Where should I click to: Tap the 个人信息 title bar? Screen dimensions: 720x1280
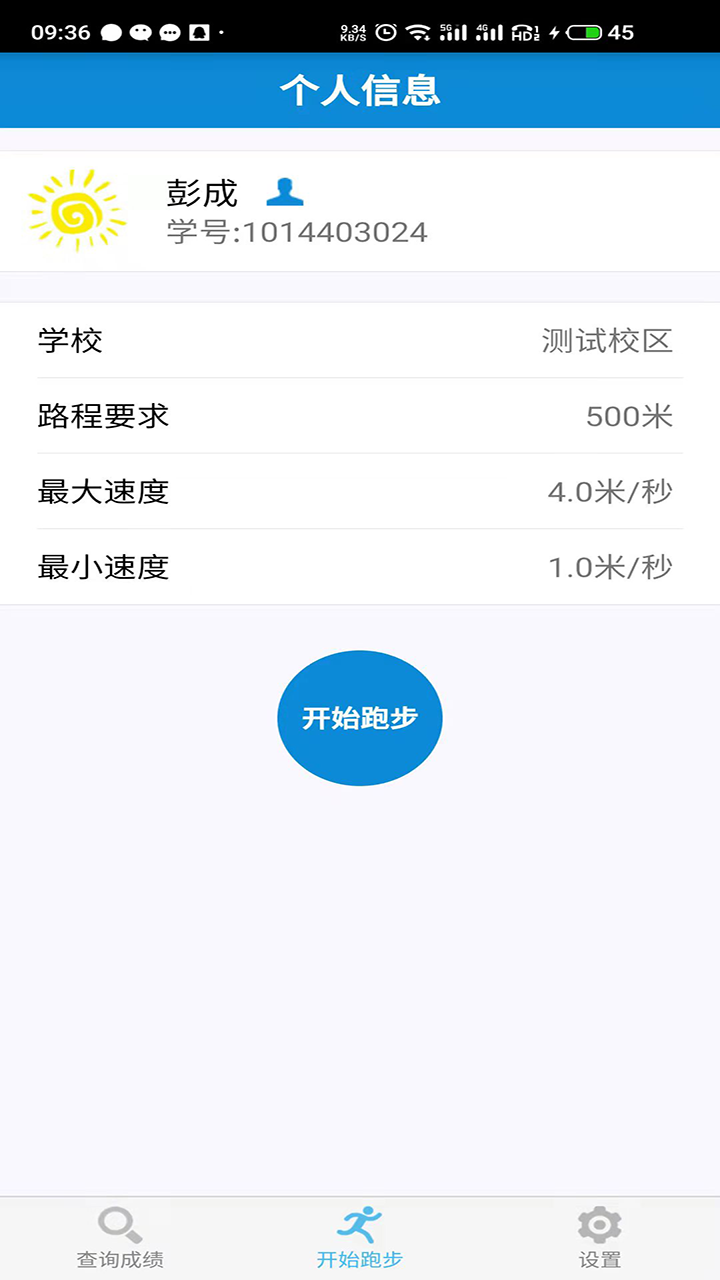tap(359, 89)
